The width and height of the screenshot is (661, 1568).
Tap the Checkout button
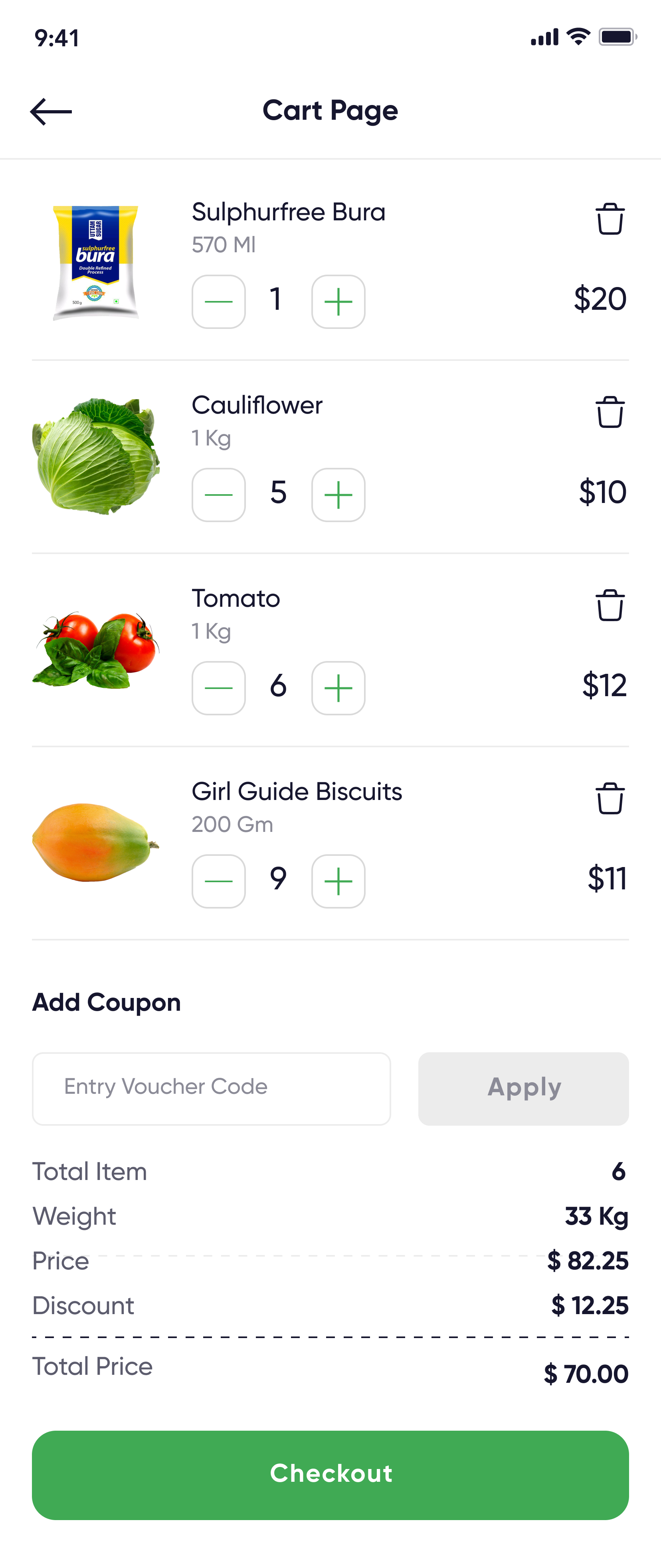pos(330,1473)
